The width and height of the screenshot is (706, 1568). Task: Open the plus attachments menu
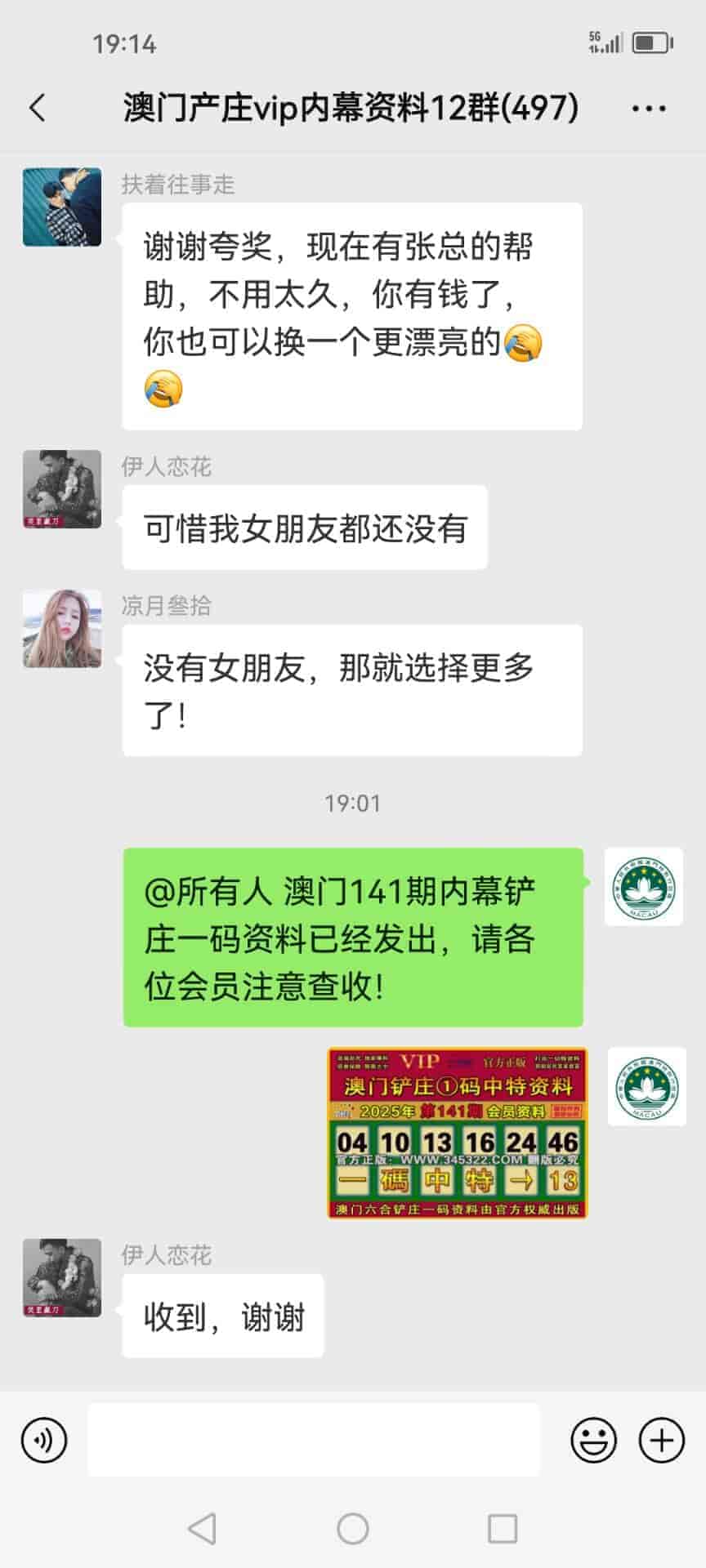(x=661, y=1440)
